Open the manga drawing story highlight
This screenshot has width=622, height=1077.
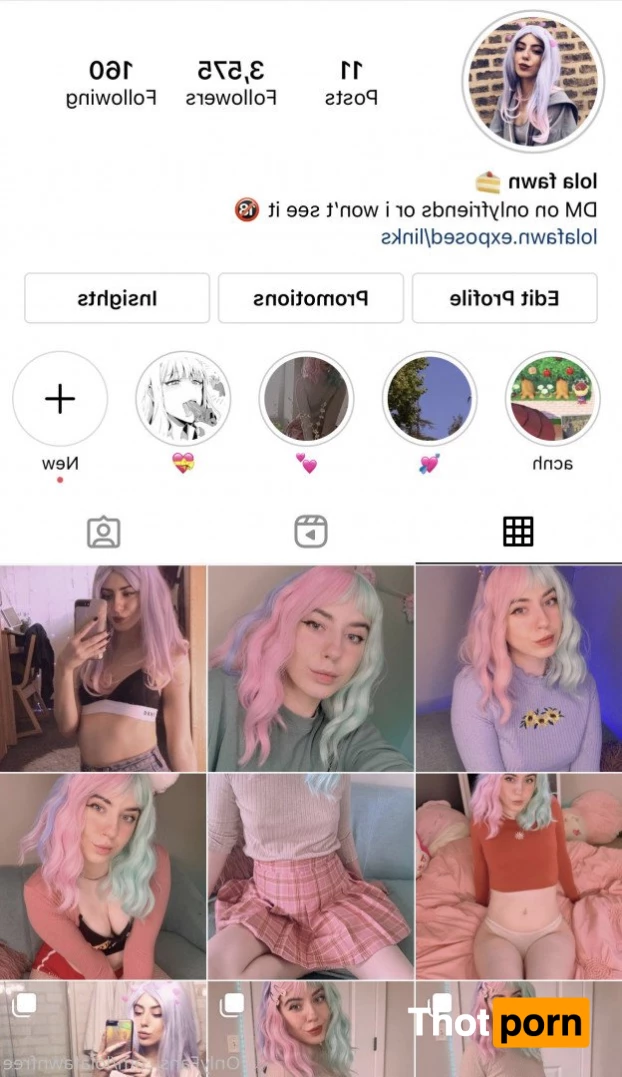click(x=183, y=398)
